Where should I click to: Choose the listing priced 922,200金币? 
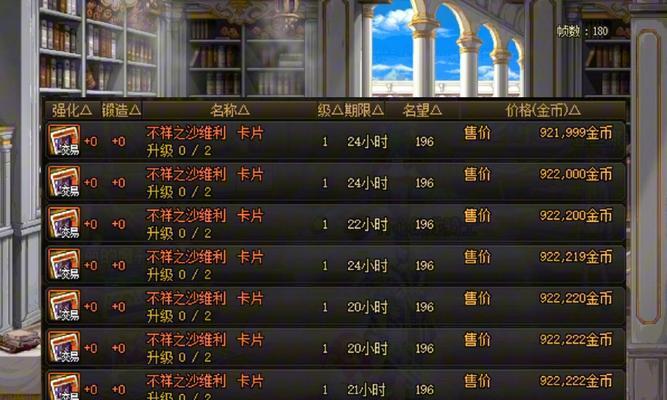335,222
